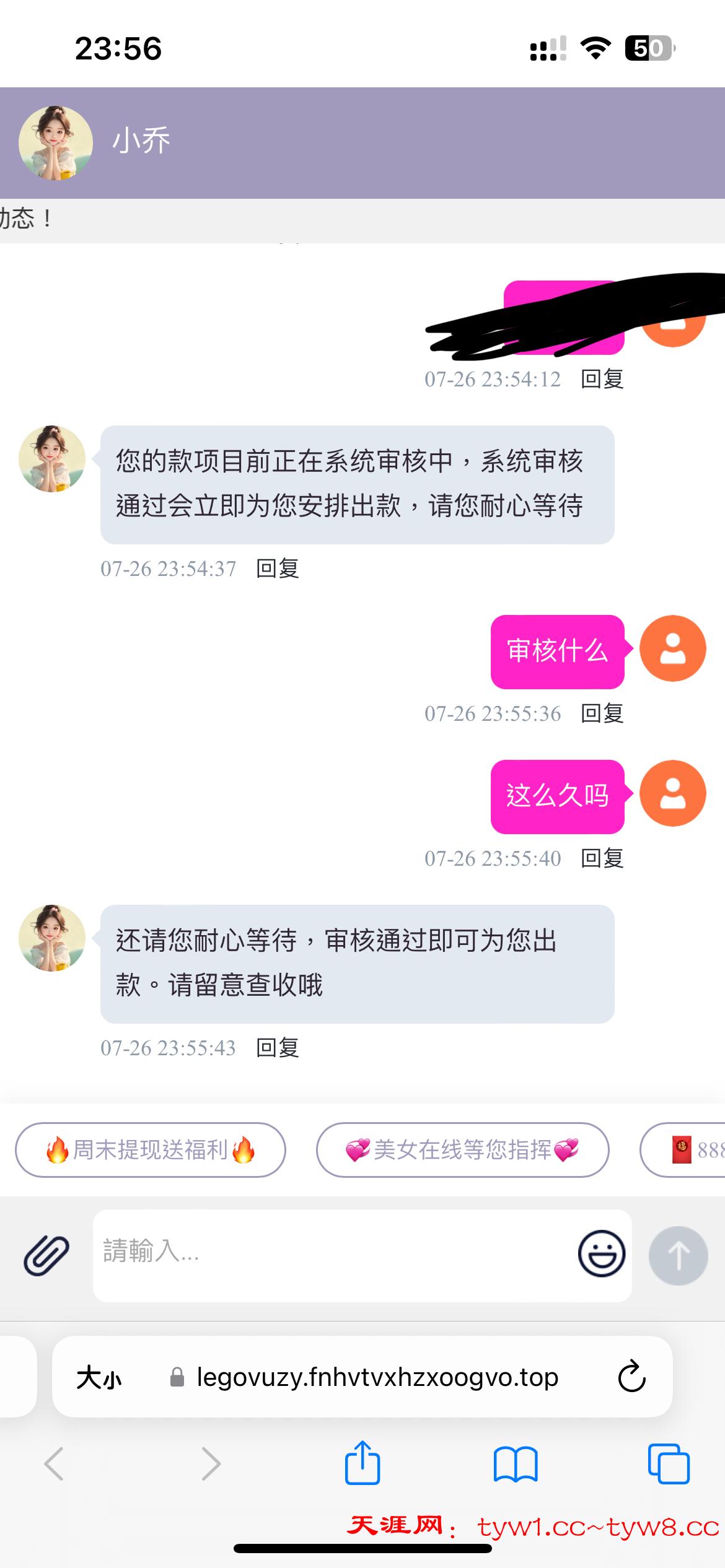
Task: Reply to the 这么久吗 message
Action: [602, 858]
